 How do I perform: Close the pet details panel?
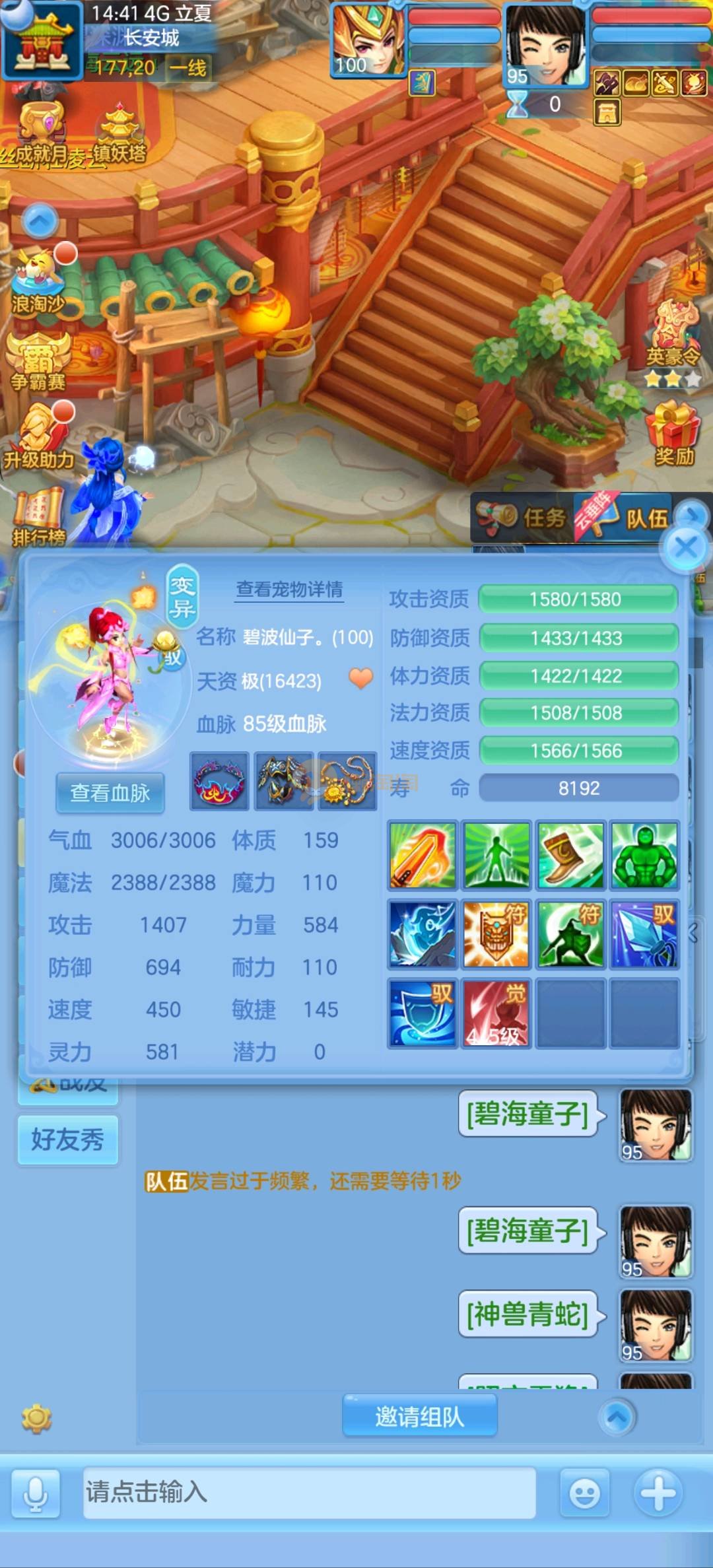coord(685,547)
